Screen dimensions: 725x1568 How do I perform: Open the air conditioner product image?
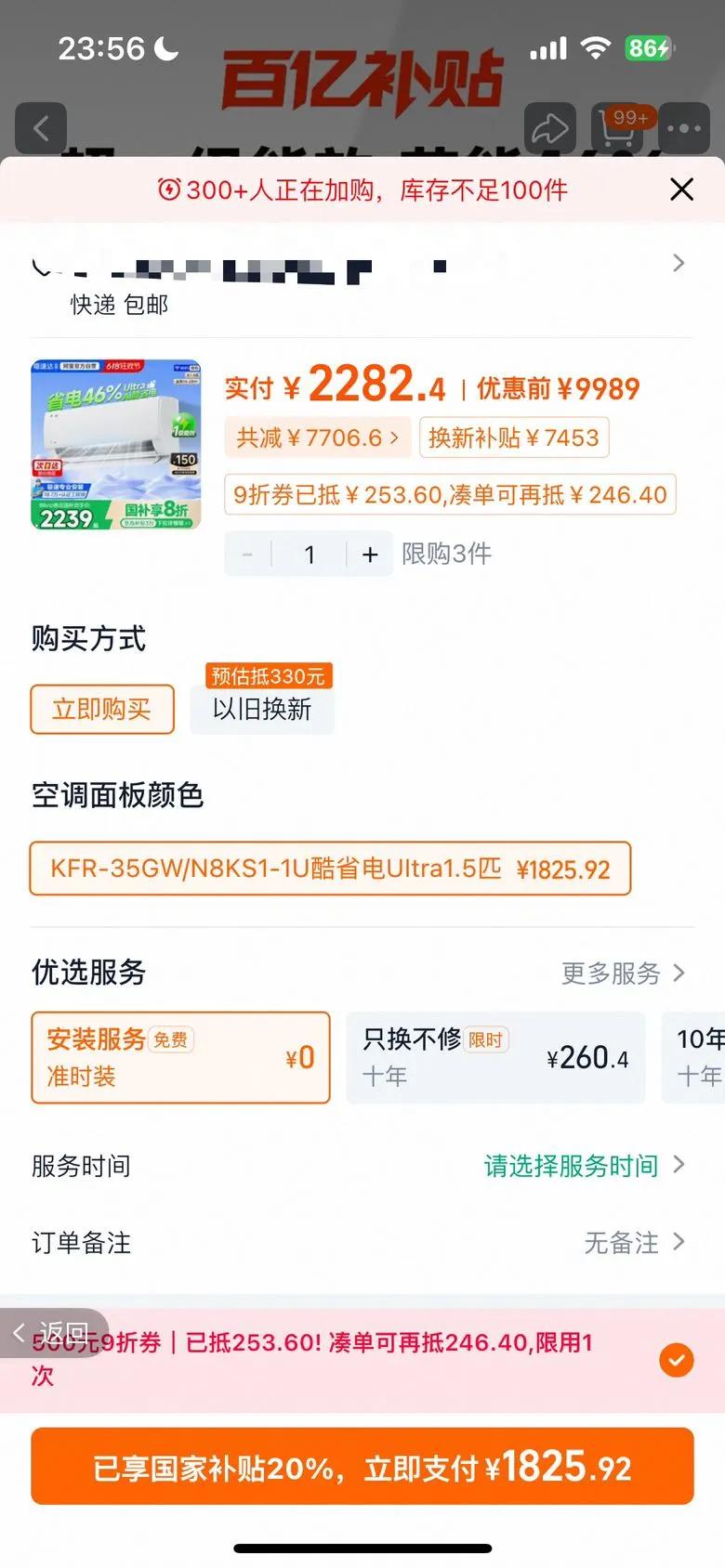[x=116, y=444]
